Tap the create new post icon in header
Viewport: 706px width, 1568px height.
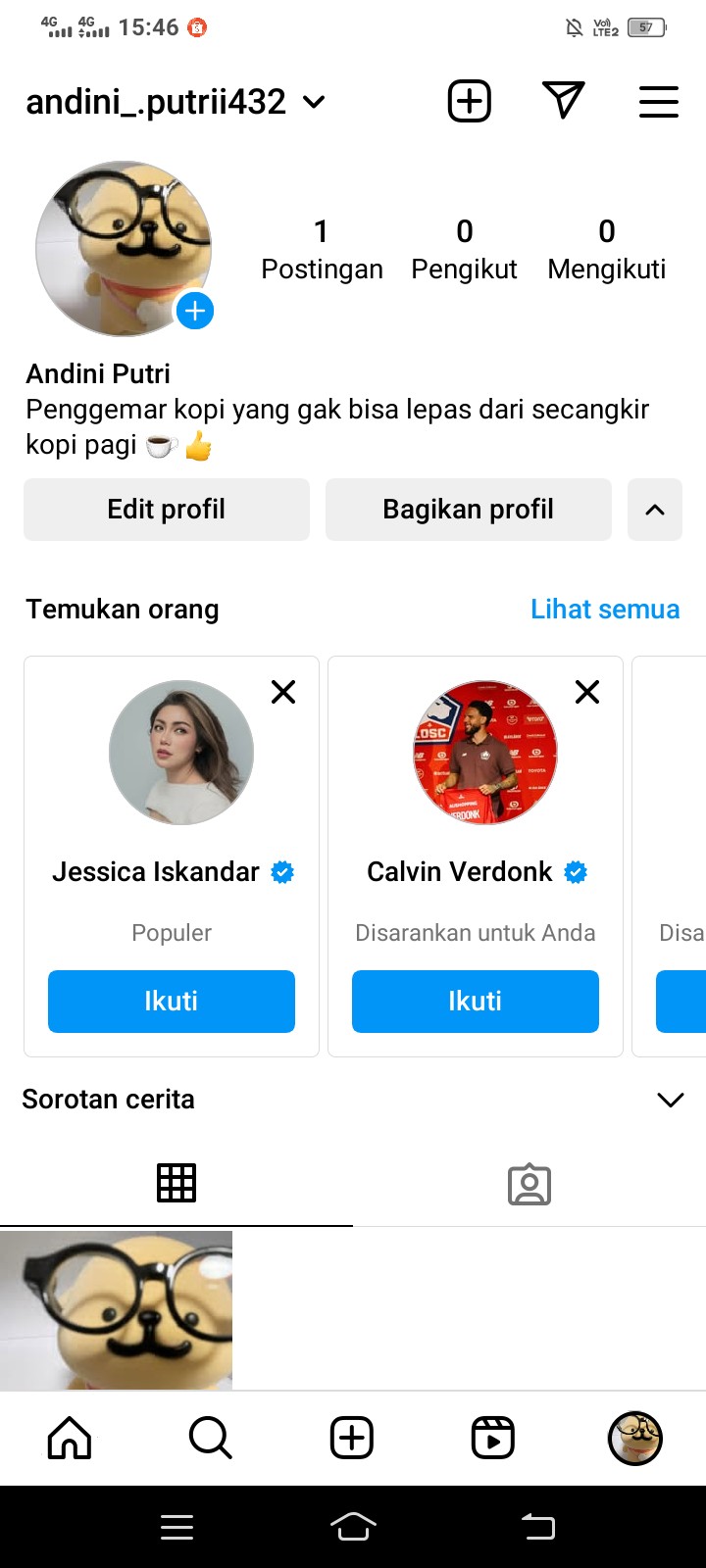(469, 101)
